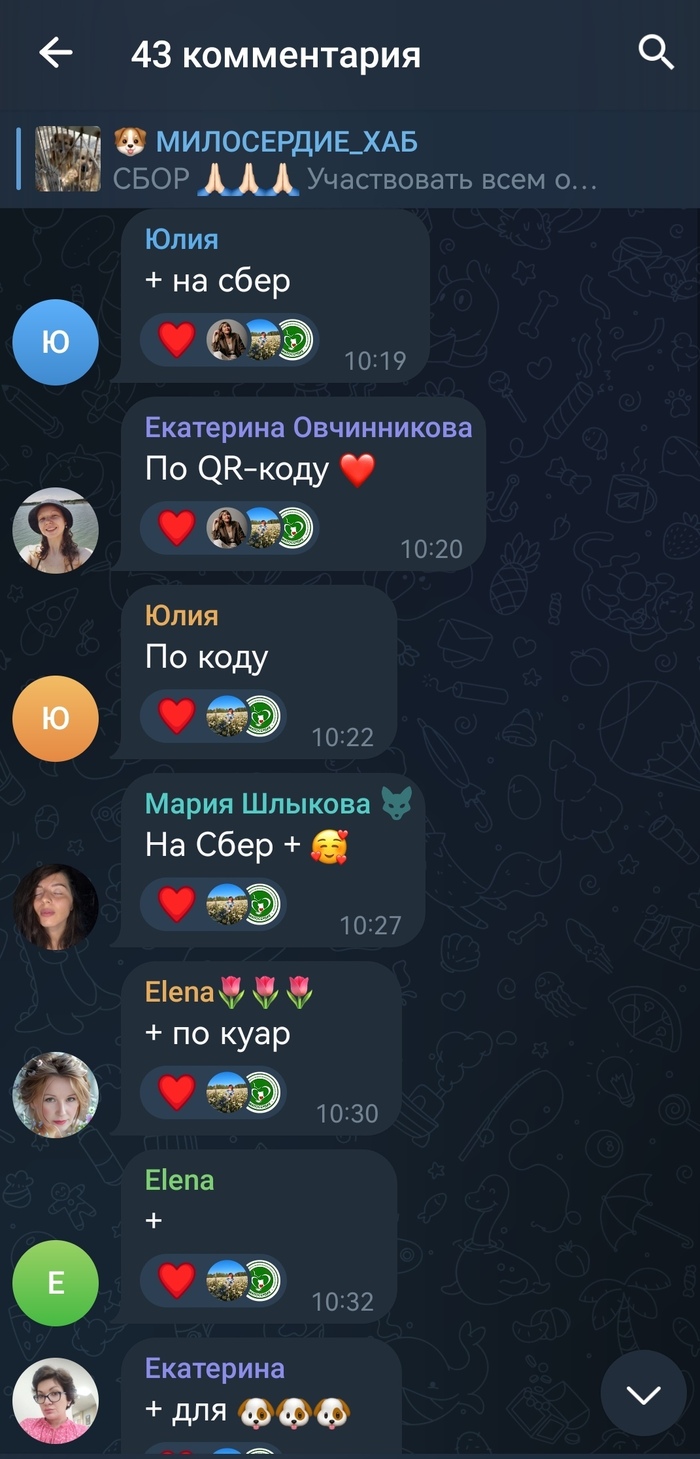Like Мария Шлыкова's "На Сбер +" comment
The height and width of the screenshot is (1459, 700).
click(x=177, y=904)
